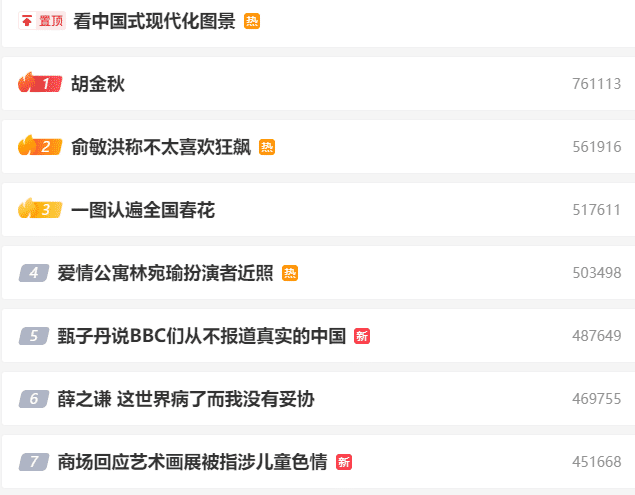View trending topic 一图认遍全国春花
Screen dimensions: 635x495
pos(142,210)
